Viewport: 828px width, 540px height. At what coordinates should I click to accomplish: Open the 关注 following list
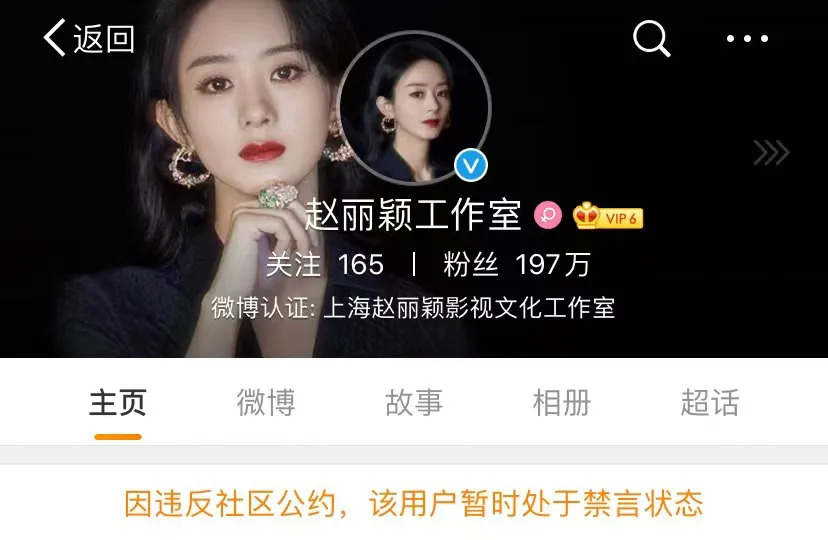(324, 264)
